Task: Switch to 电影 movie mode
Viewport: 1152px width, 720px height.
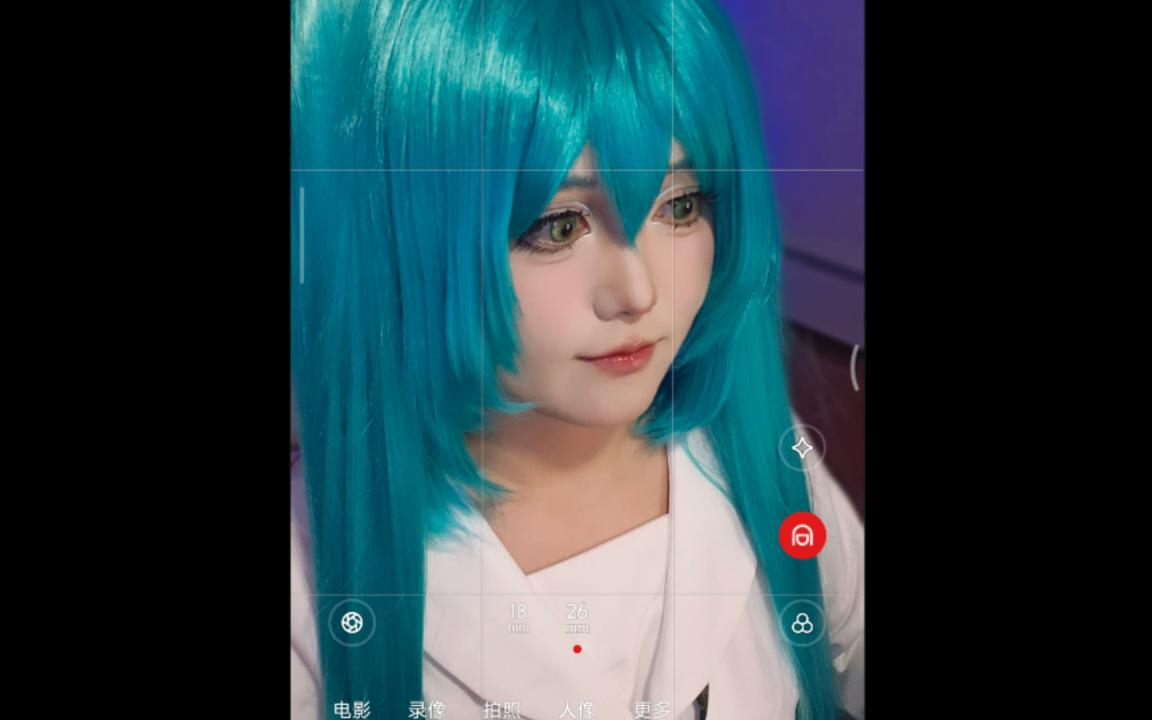Action: (352, 709)
